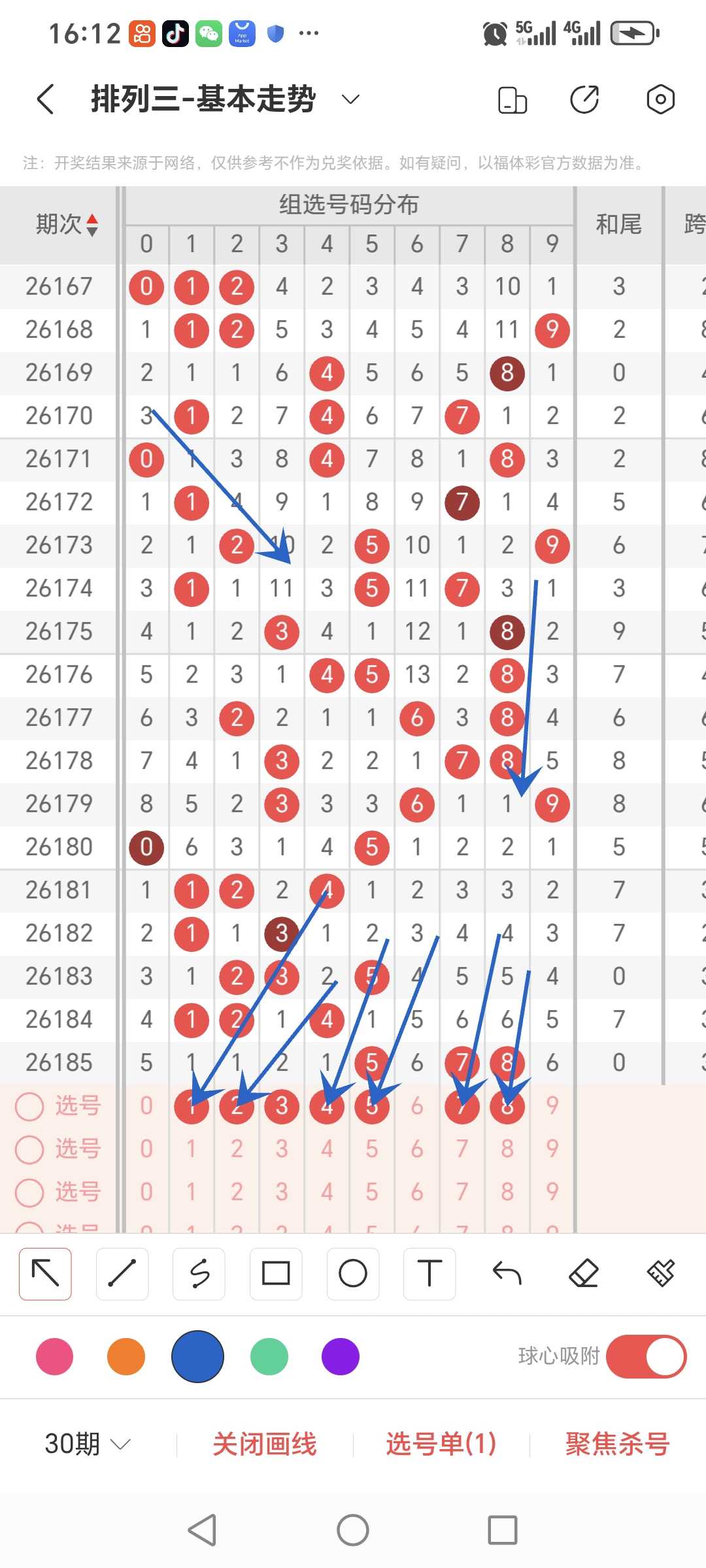Open the 30期 period count dropdown
This screenshot has width=706, height=1568.
[x=88, y=1445]
